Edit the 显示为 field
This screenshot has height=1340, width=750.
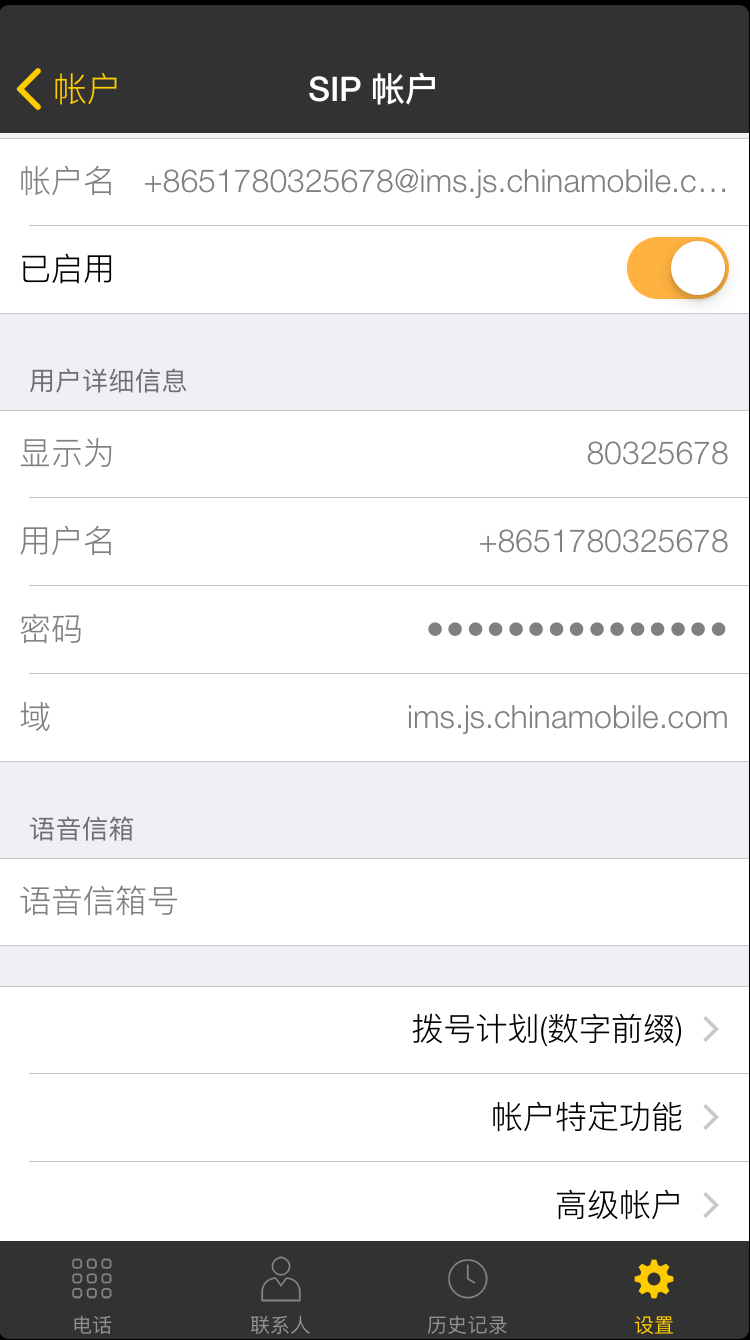(x=375, y=454)
